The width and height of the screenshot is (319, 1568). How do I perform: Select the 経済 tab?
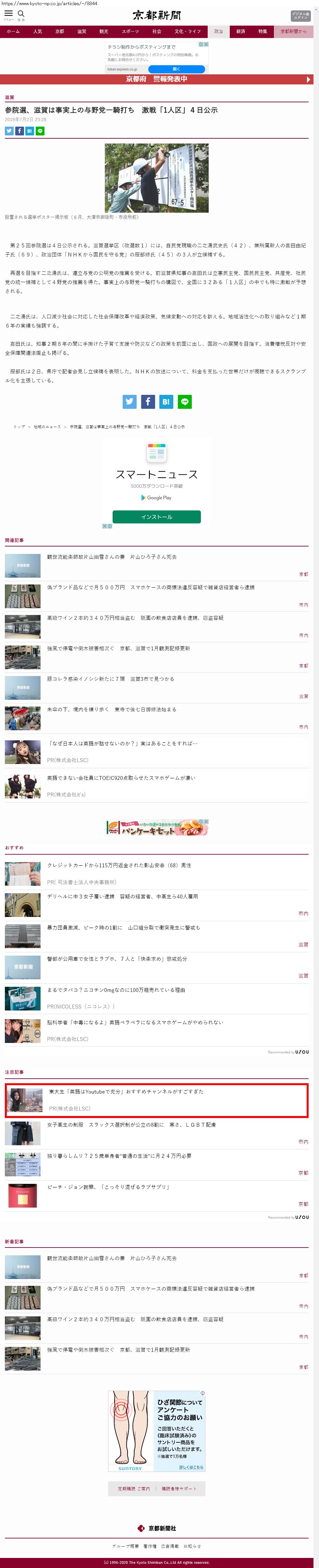click(x=240, y=31)
